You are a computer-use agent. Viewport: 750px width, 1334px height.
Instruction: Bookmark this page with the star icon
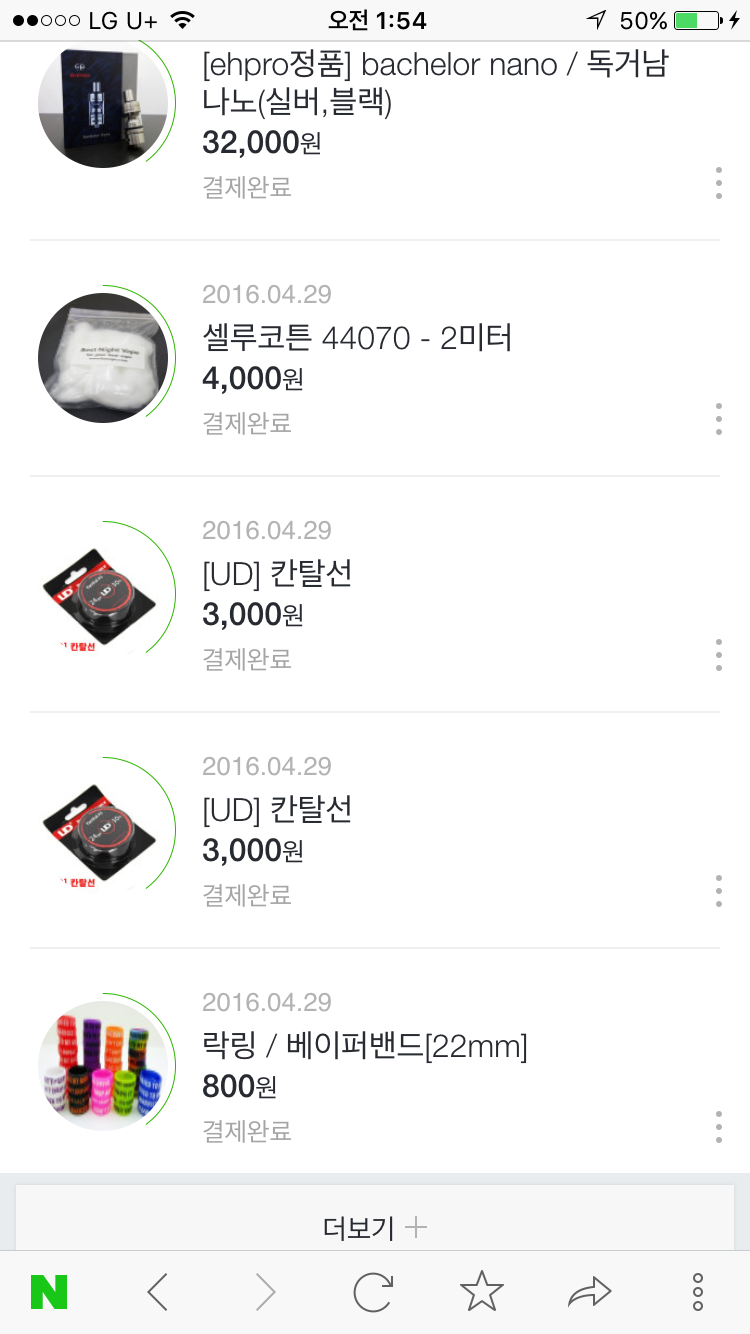(481, 1293)
